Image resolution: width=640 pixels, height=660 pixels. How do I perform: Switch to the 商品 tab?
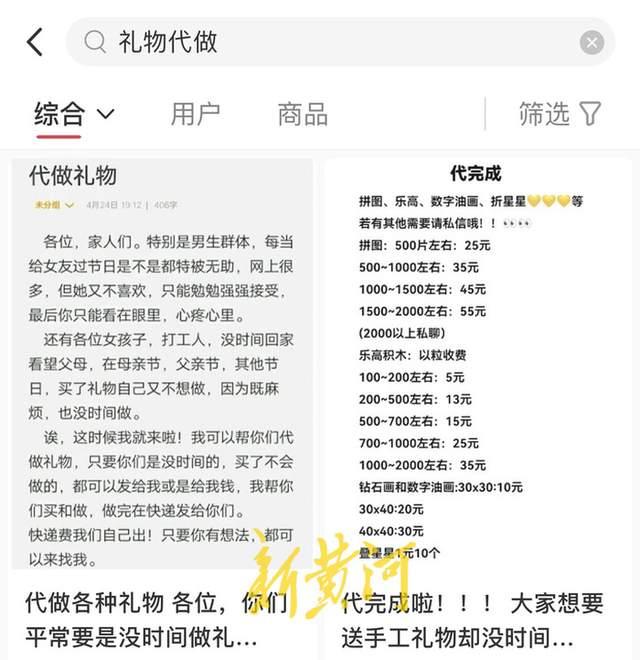coord(302,114)
